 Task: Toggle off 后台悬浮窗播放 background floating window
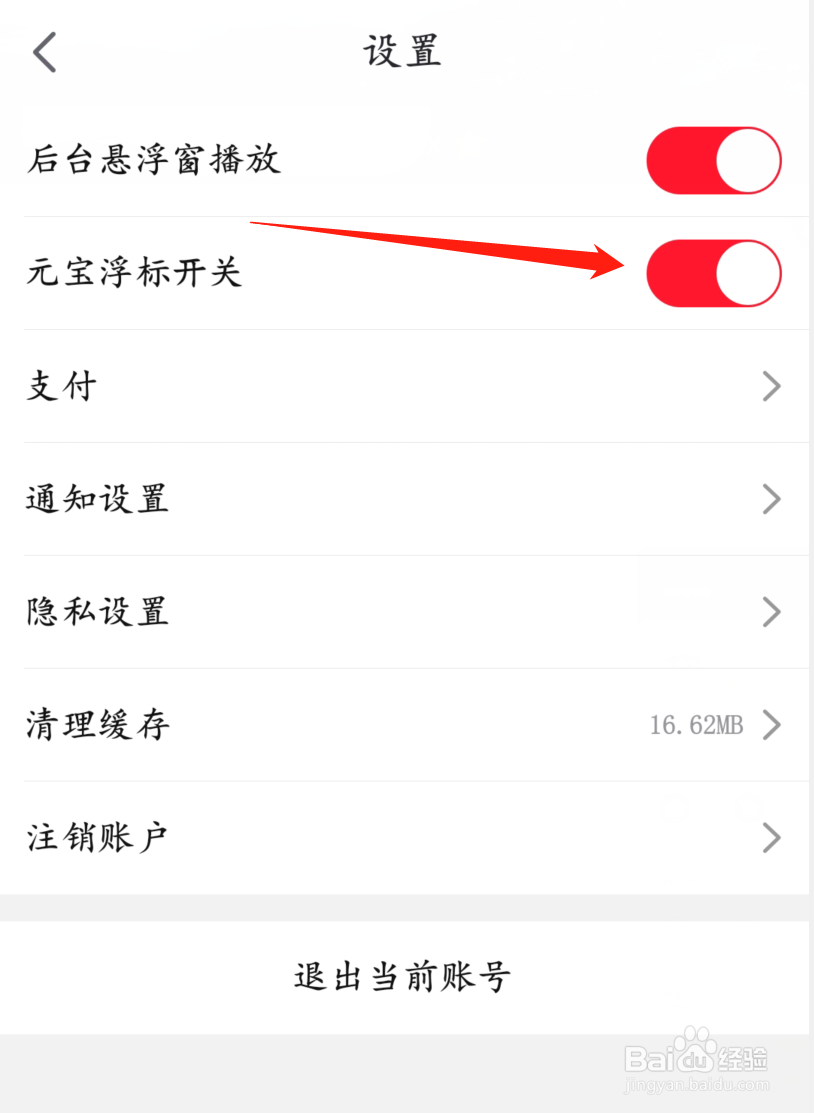point(714,160)
